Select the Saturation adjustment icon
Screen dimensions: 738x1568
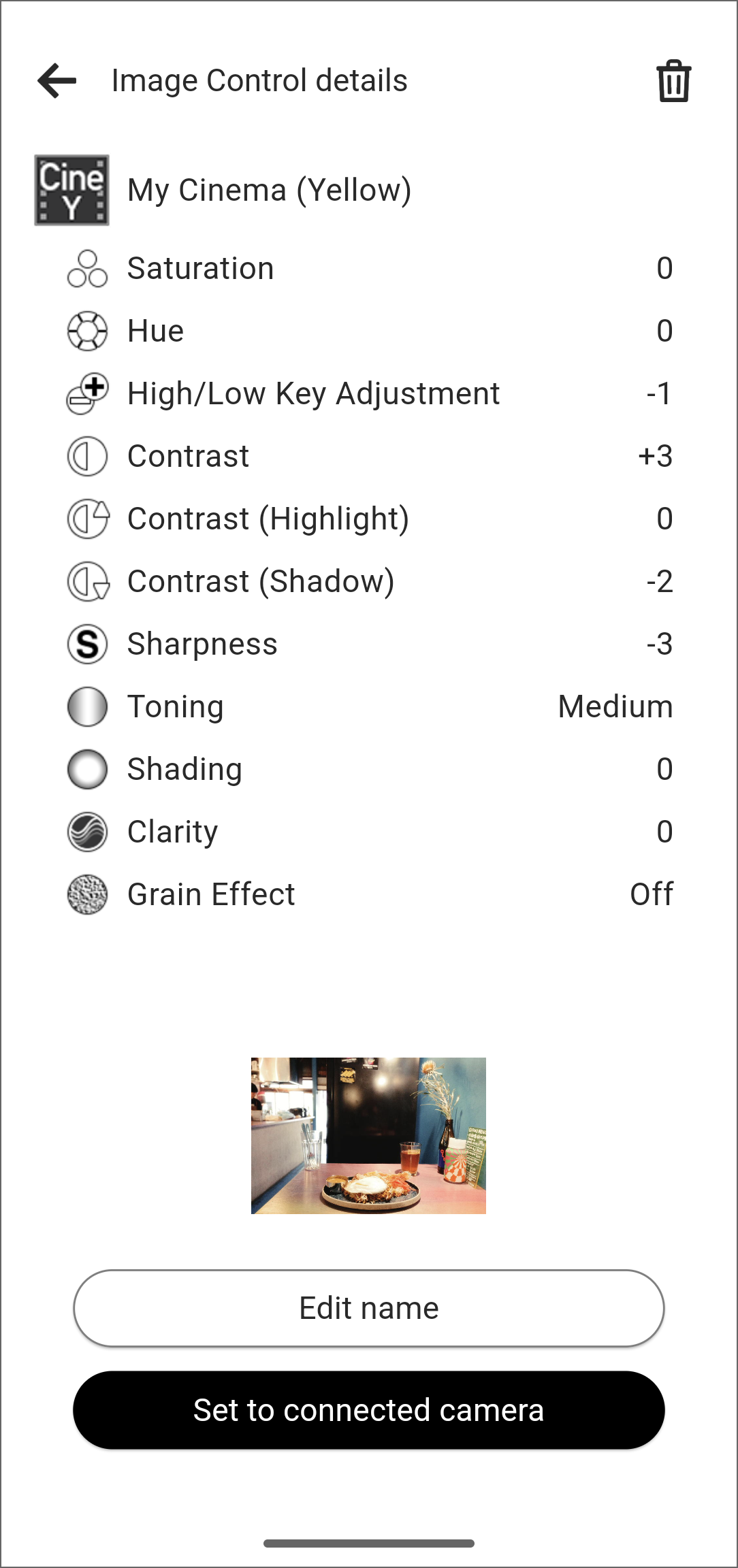(x=87, y=269)
